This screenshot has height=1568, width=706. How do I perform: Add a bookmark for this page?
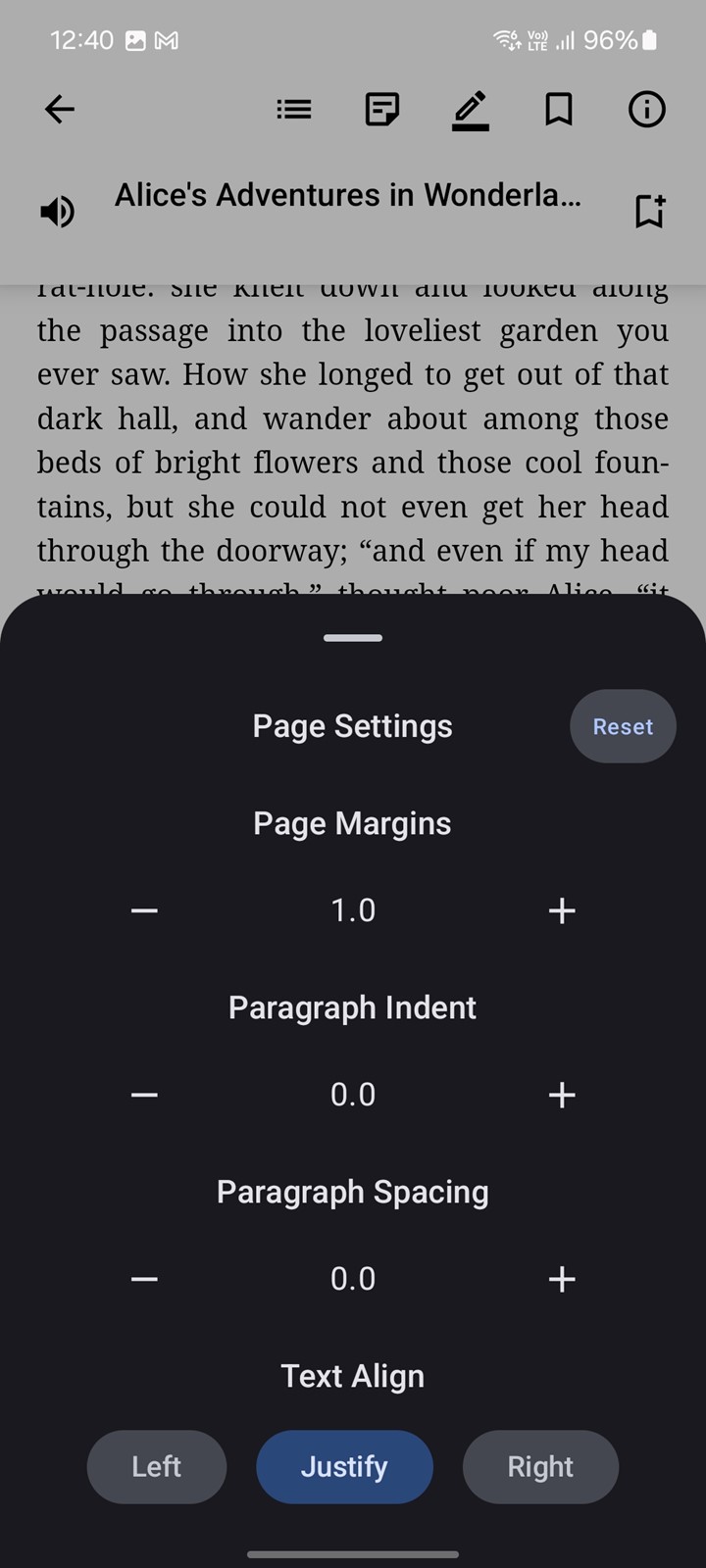650,211
